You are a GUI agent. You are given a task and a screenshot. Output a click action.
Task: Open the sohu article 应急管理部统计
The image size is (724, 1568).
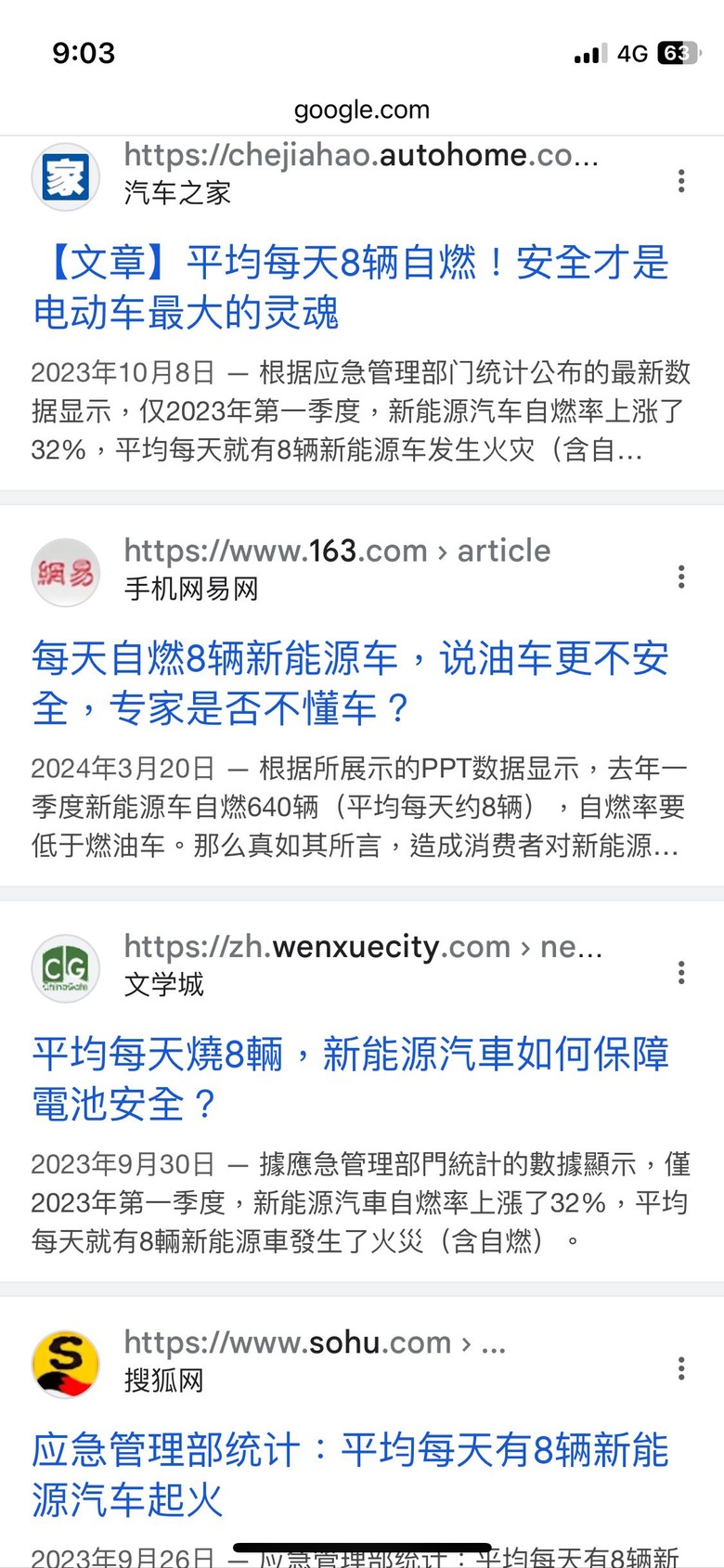click(x=350, y=1474)
